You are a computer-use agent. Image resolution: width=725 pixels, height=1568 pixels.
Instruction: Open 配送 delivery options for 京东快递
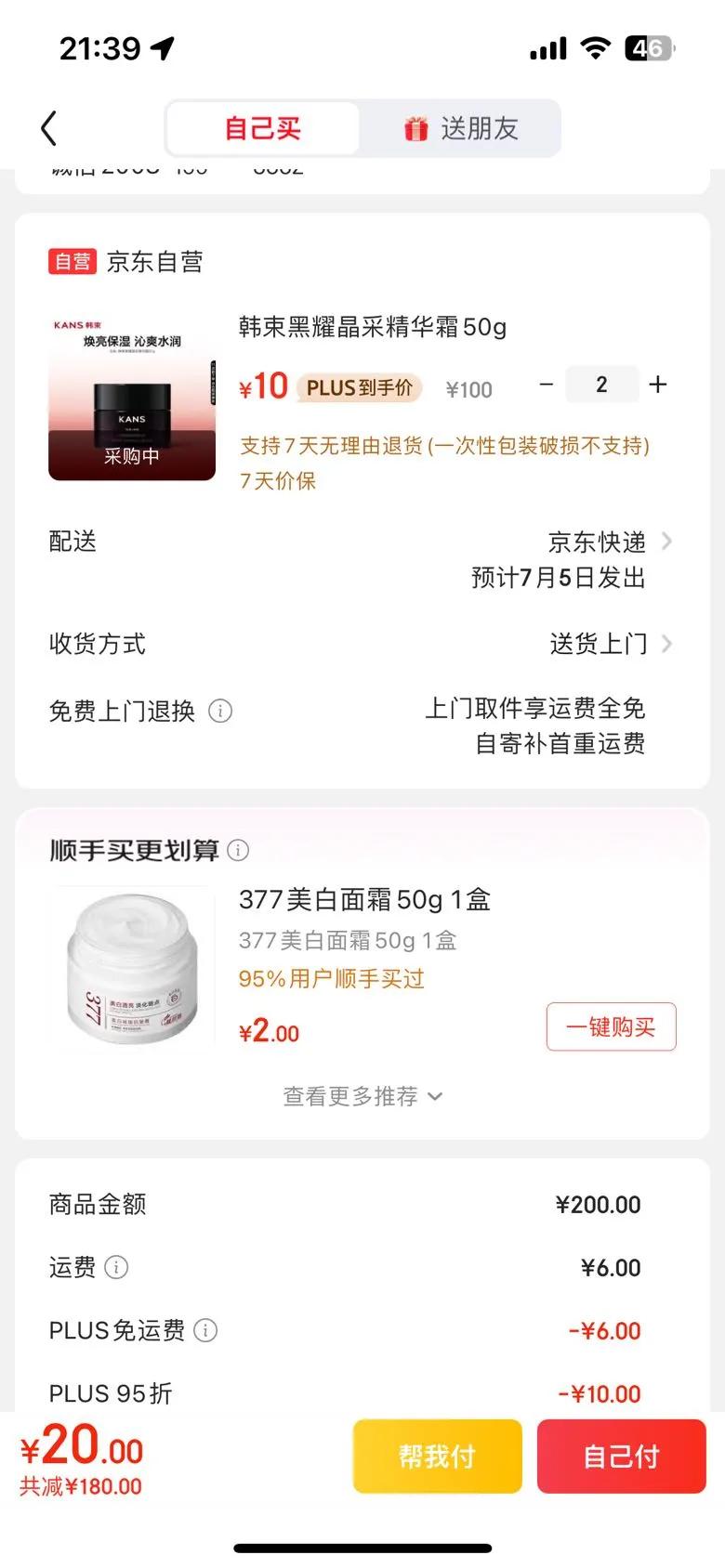609,542
